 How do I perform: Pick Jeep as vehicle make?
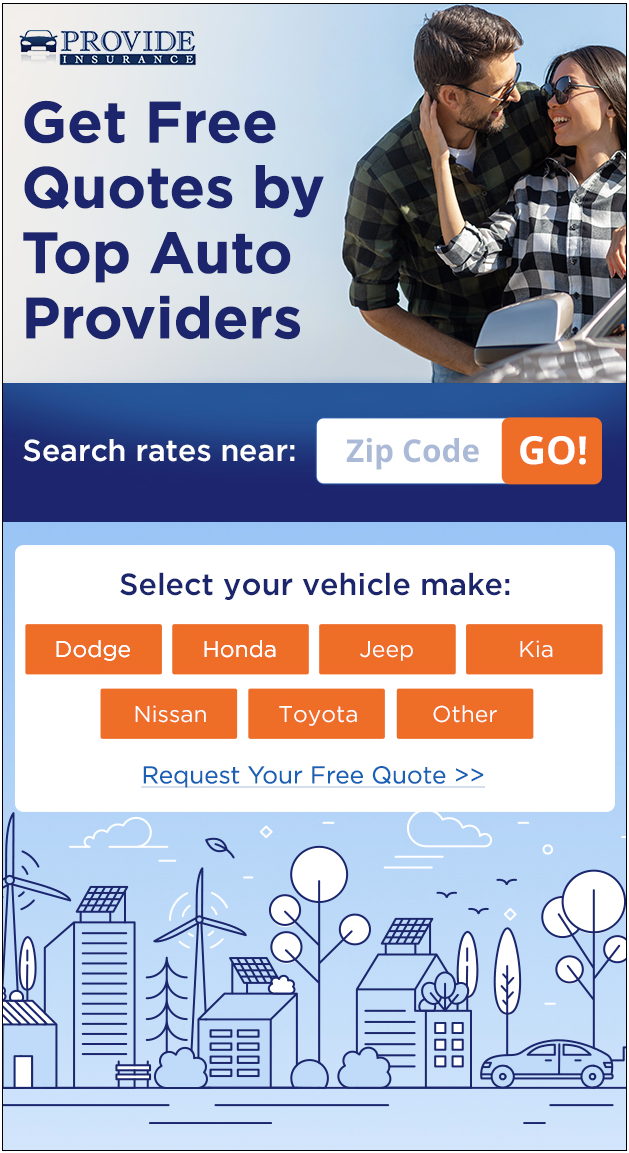pos(387,649)
